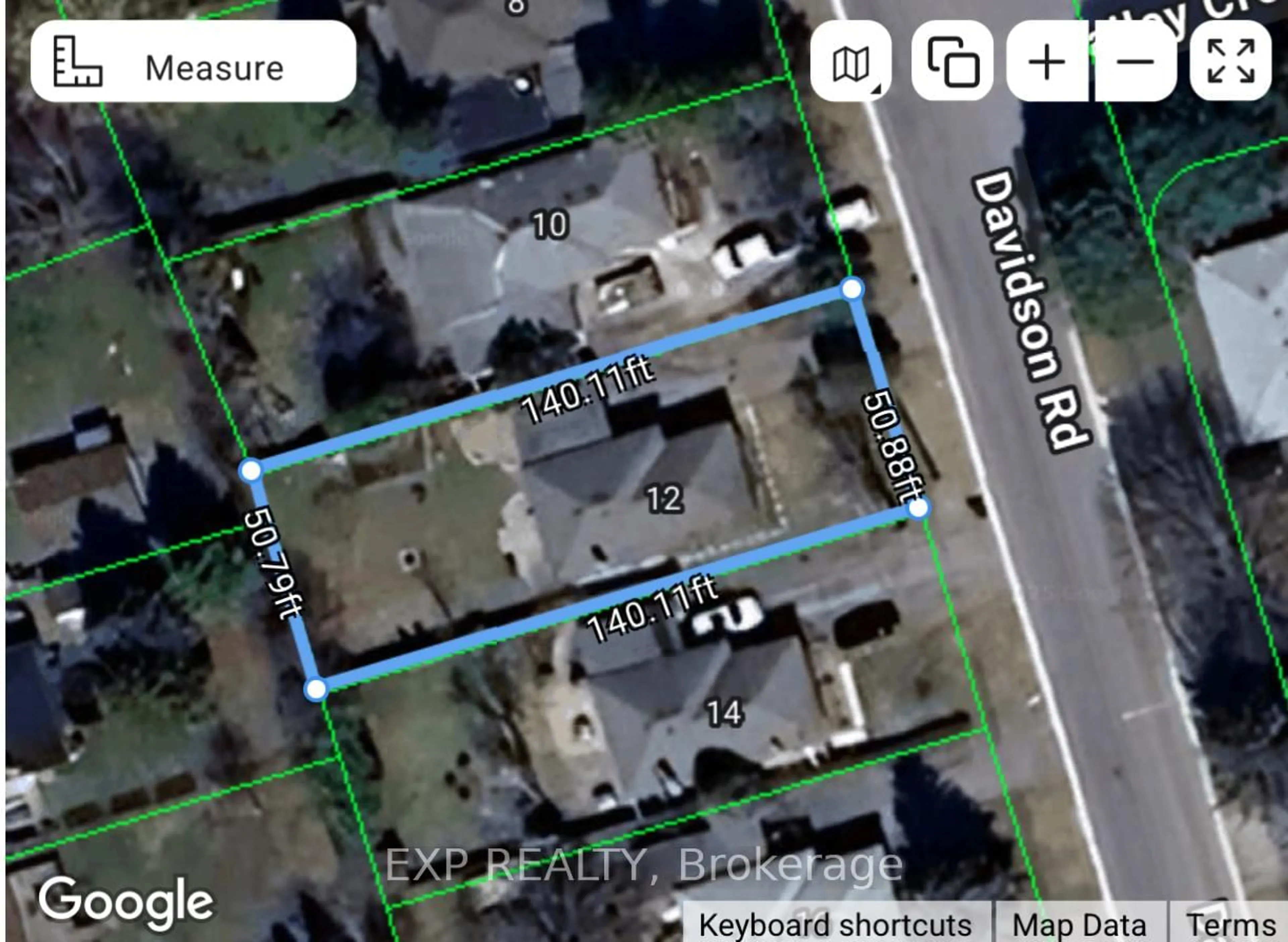The width and height of the screenshot is (1288, 942).
Task: Expand the map to fullscreen
Action: [1230, 62]
